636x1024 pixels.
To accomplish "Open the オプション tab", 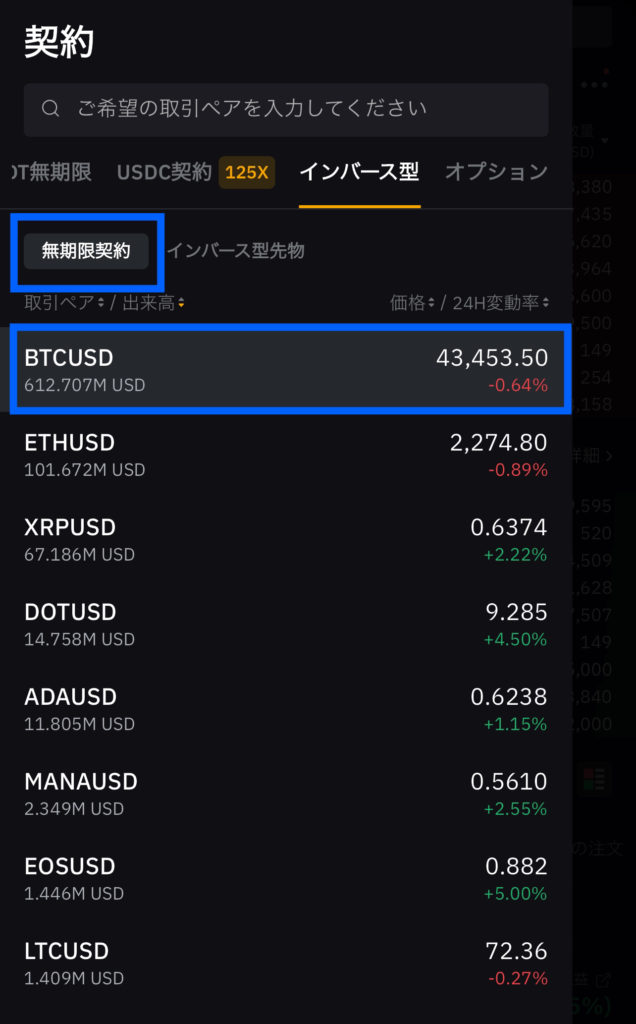I will (x=496, y=172).
